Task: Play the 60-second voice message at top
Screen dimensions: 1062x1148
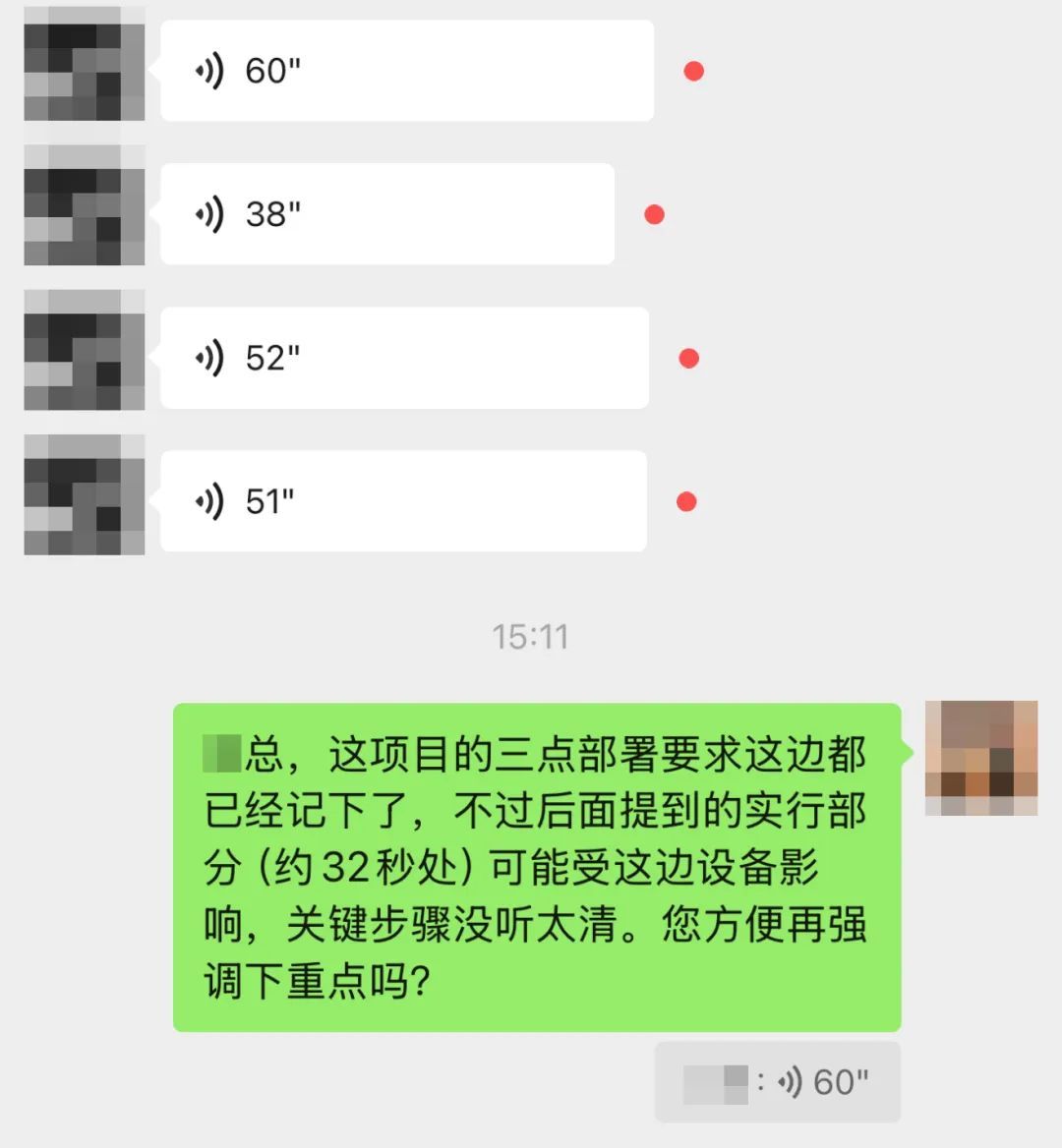Action: 406,71
